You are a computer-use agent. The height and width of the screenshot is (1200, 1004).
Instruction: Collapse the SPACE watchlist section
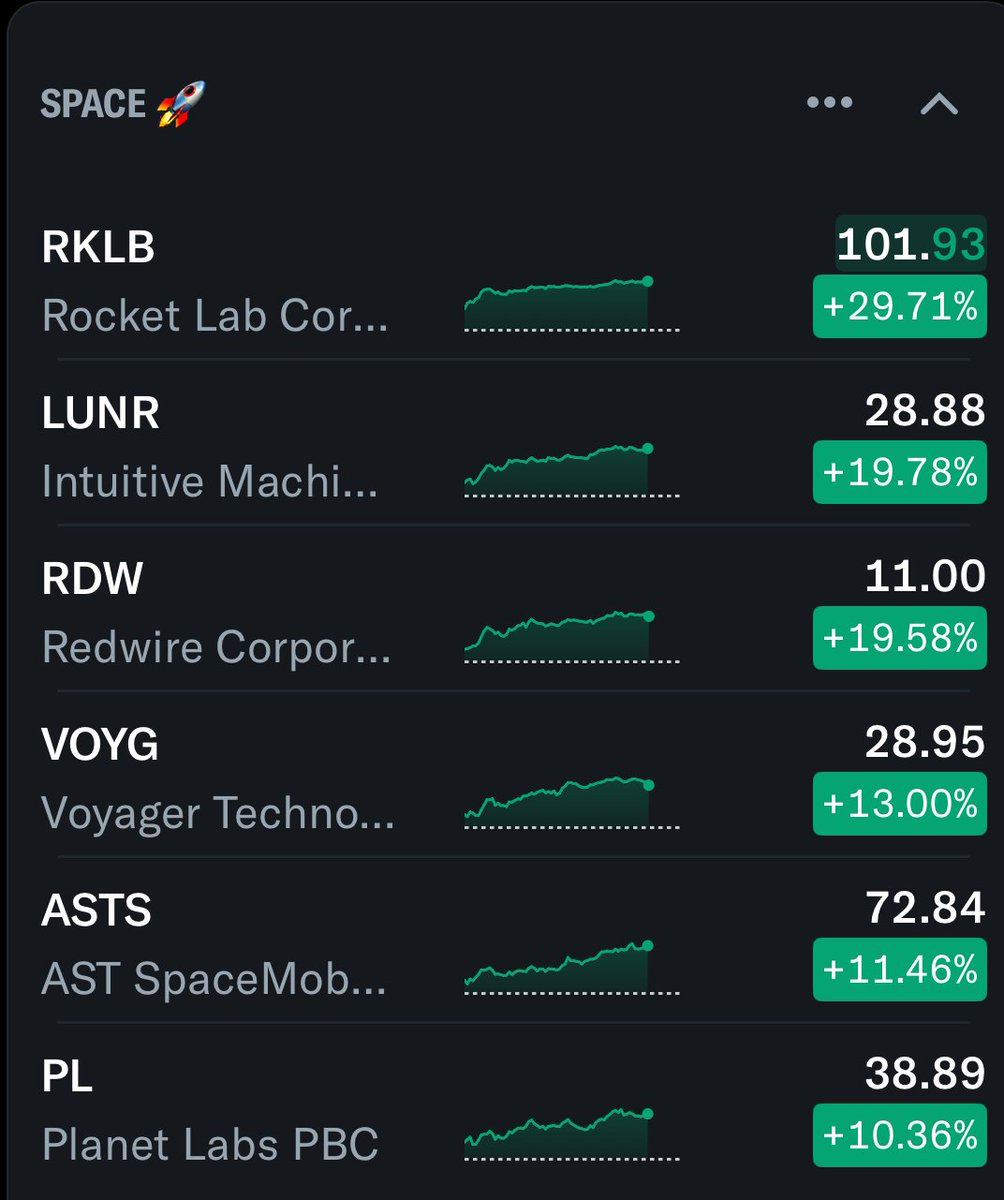[938, 104]
